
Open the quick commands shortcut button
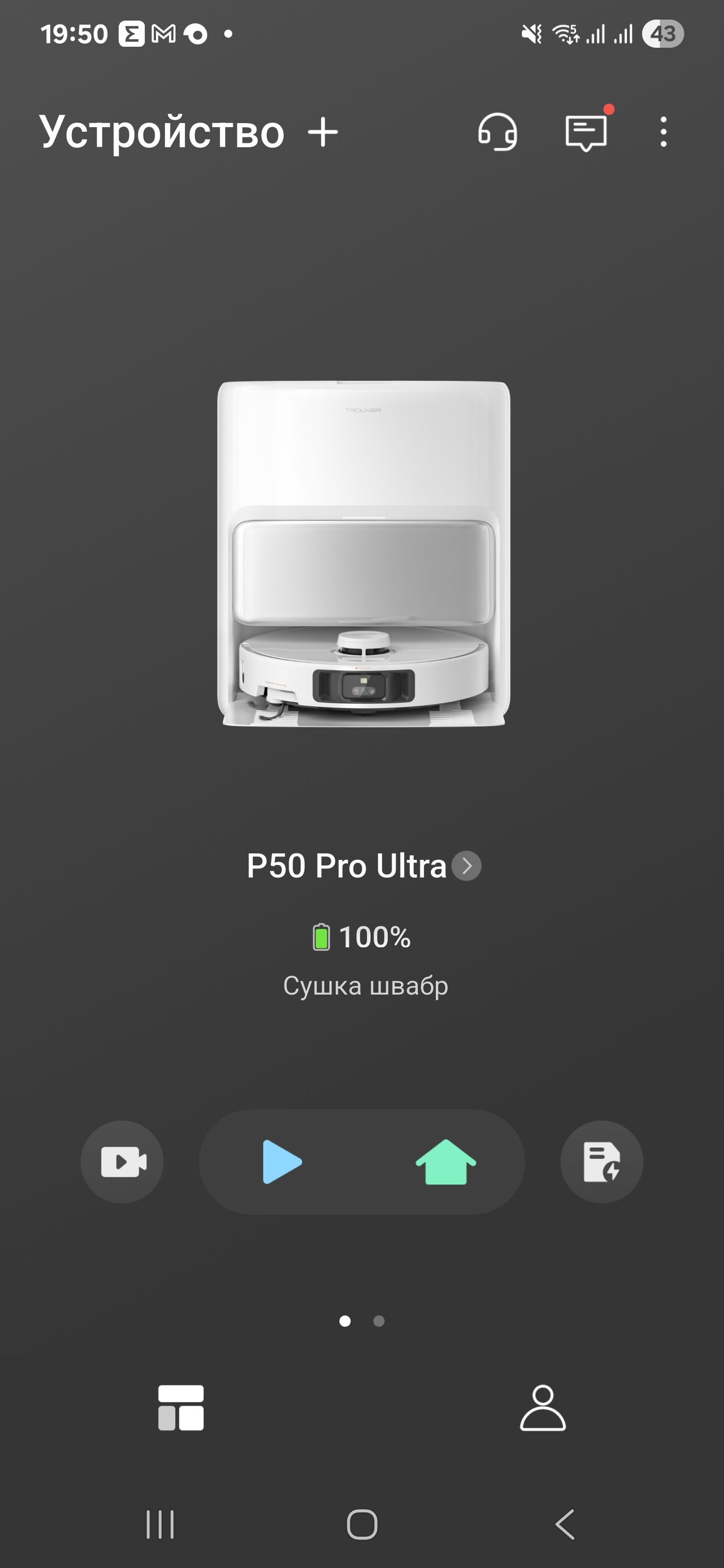(x=601, y=1161)
